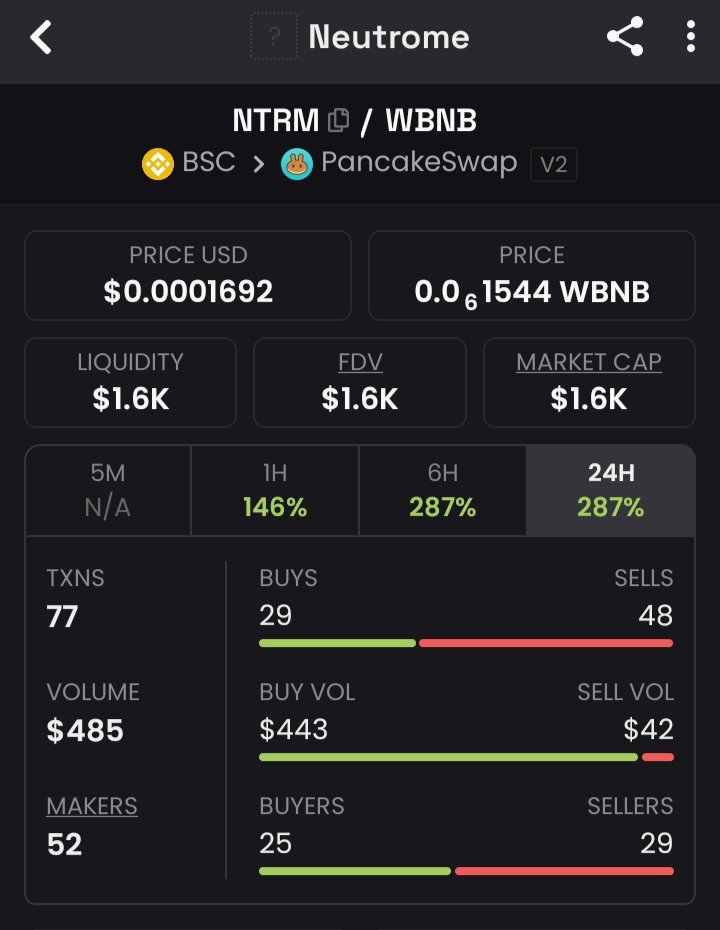Copy the NTRM token address

[x=339, y=120]
